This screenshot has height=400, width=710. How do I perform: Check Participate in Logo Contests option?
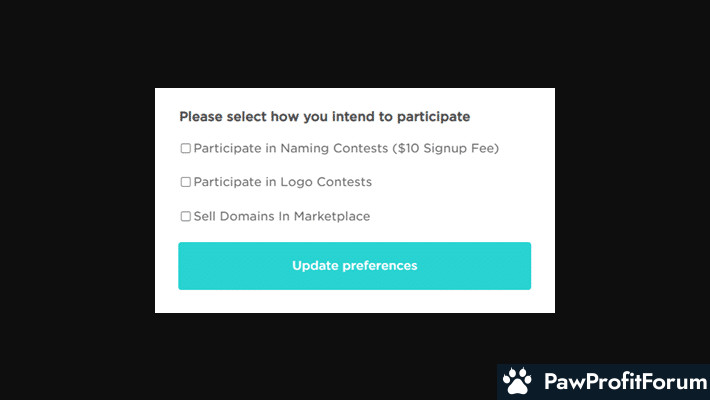(x=185, y=182)
